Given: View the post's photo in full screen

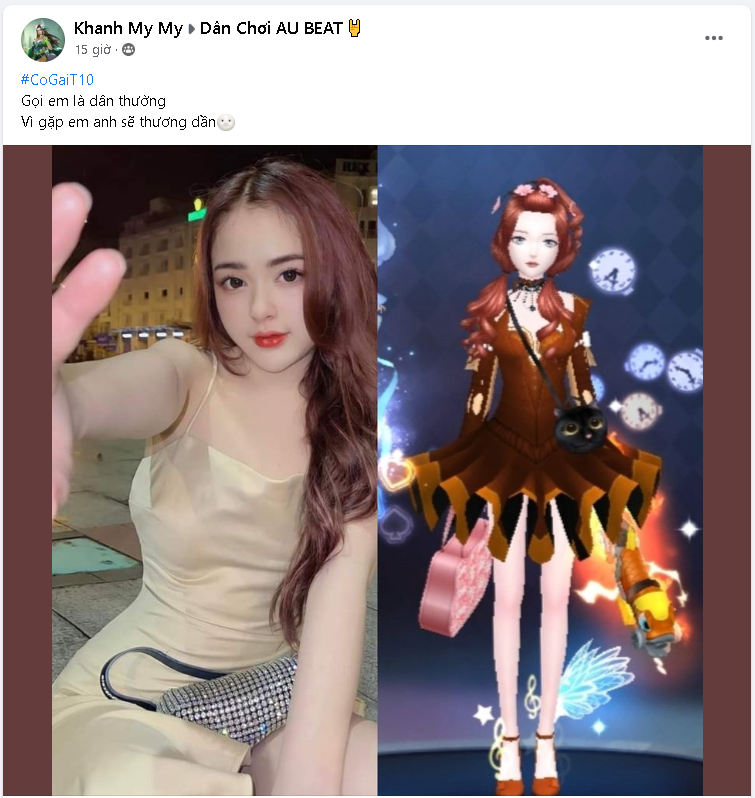Looking at the screenshot, I should [x=377, y=470].
